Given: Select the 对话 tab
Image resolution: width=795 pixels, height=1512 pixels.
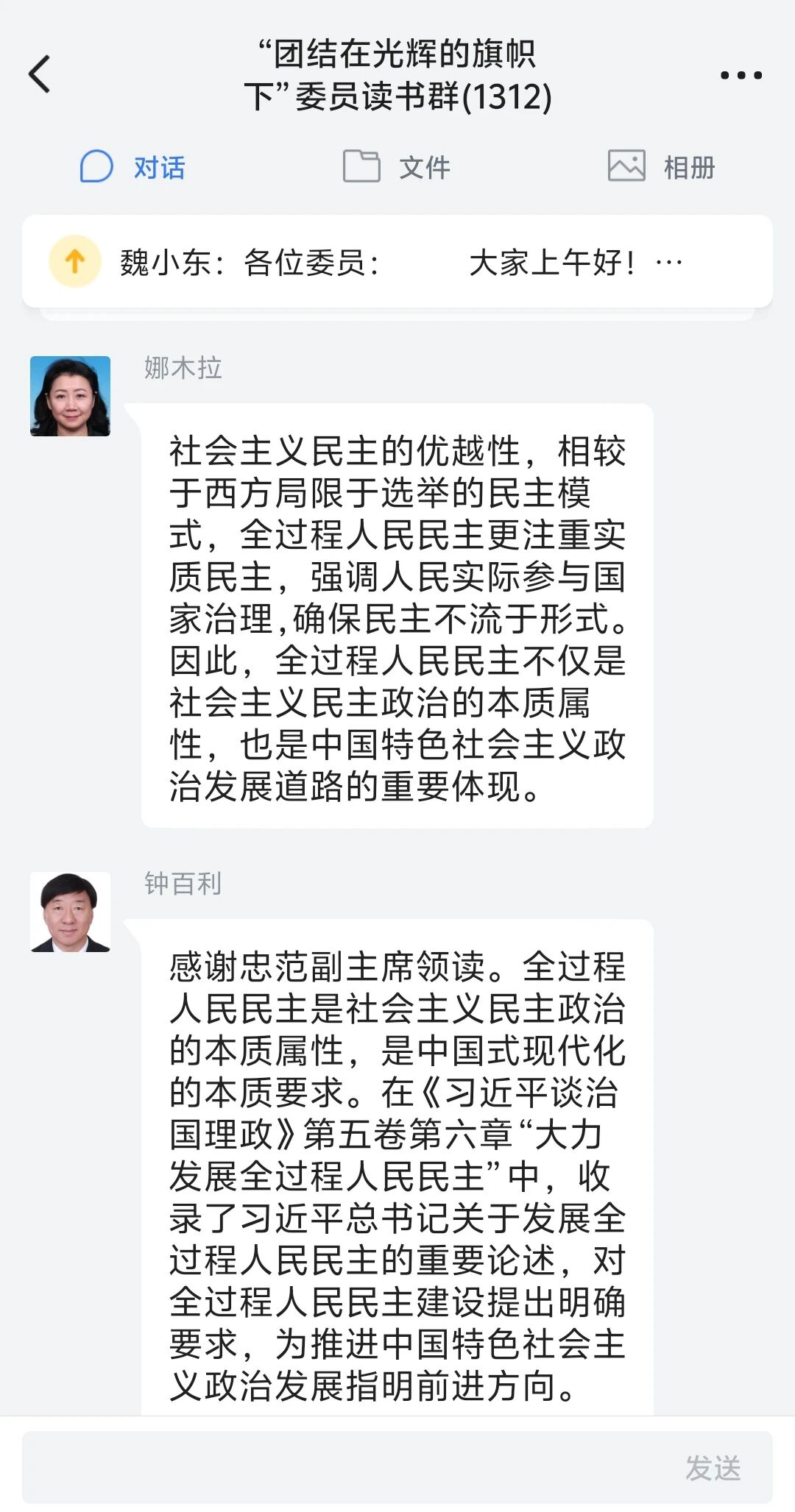Looking at the screenshot, I should [x=133, y=167].
